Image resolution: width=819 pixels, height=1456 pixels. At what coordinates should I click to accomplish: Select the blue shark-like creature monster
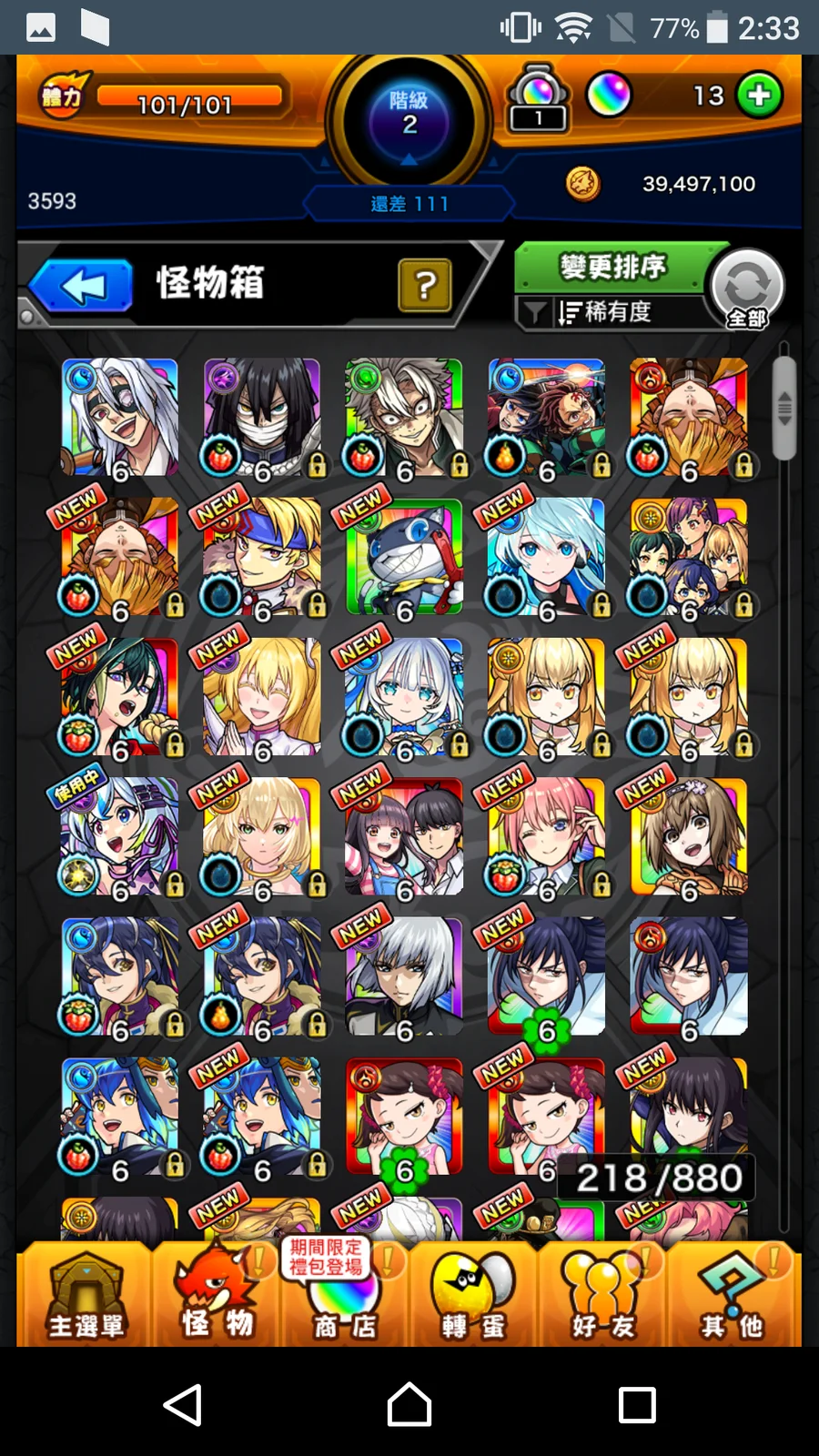[404, 557]
